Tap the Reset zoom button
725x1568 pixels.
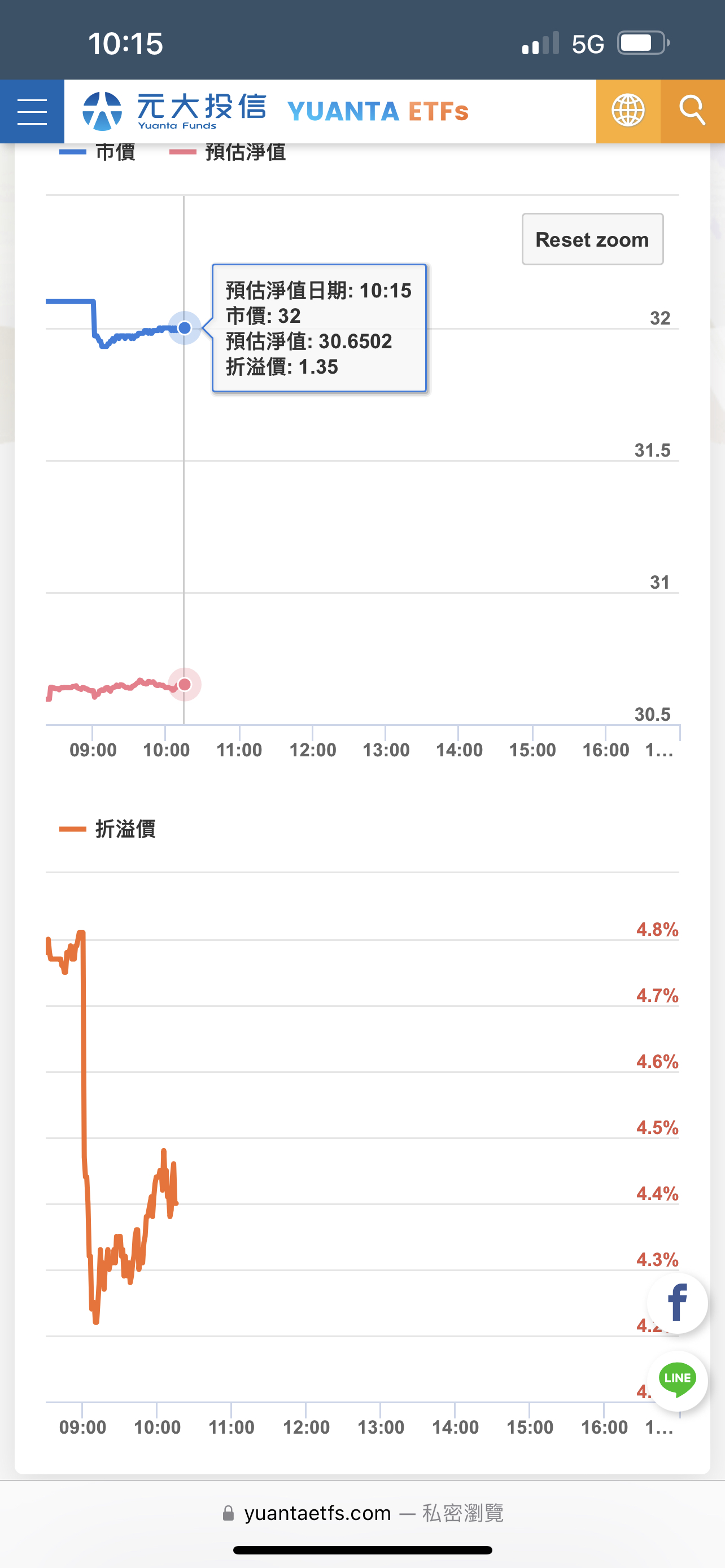[592, 239]
